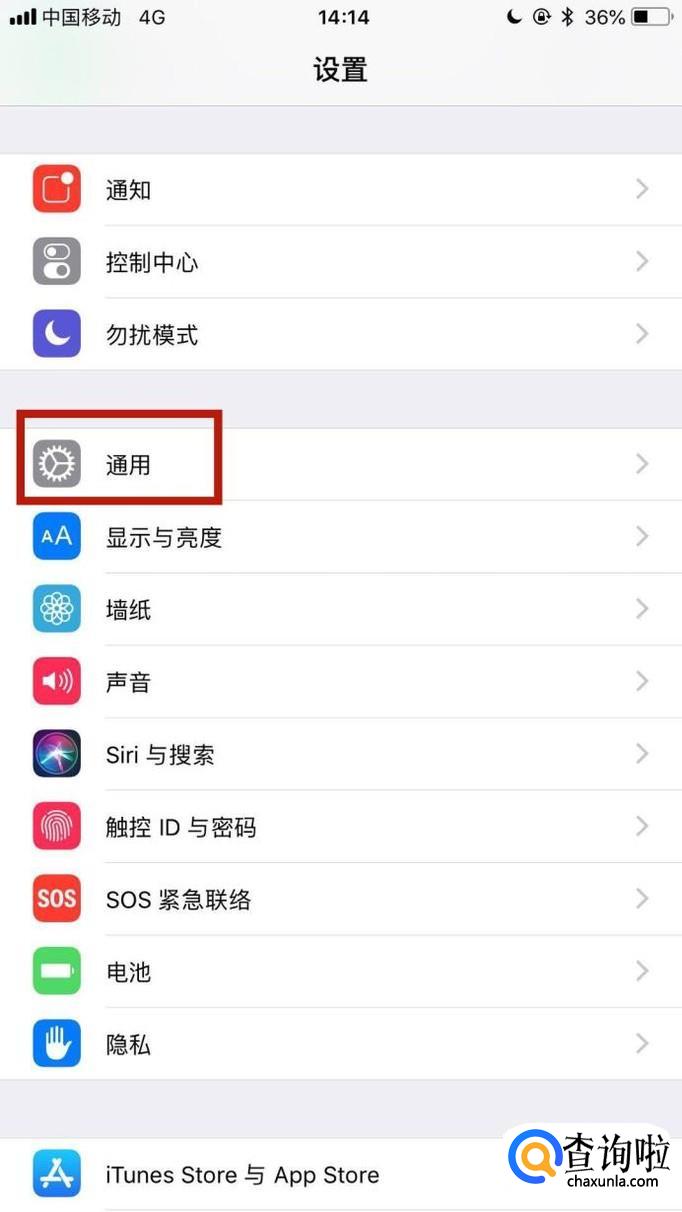Open SOS 紧急联络 settings

[340, 899]
